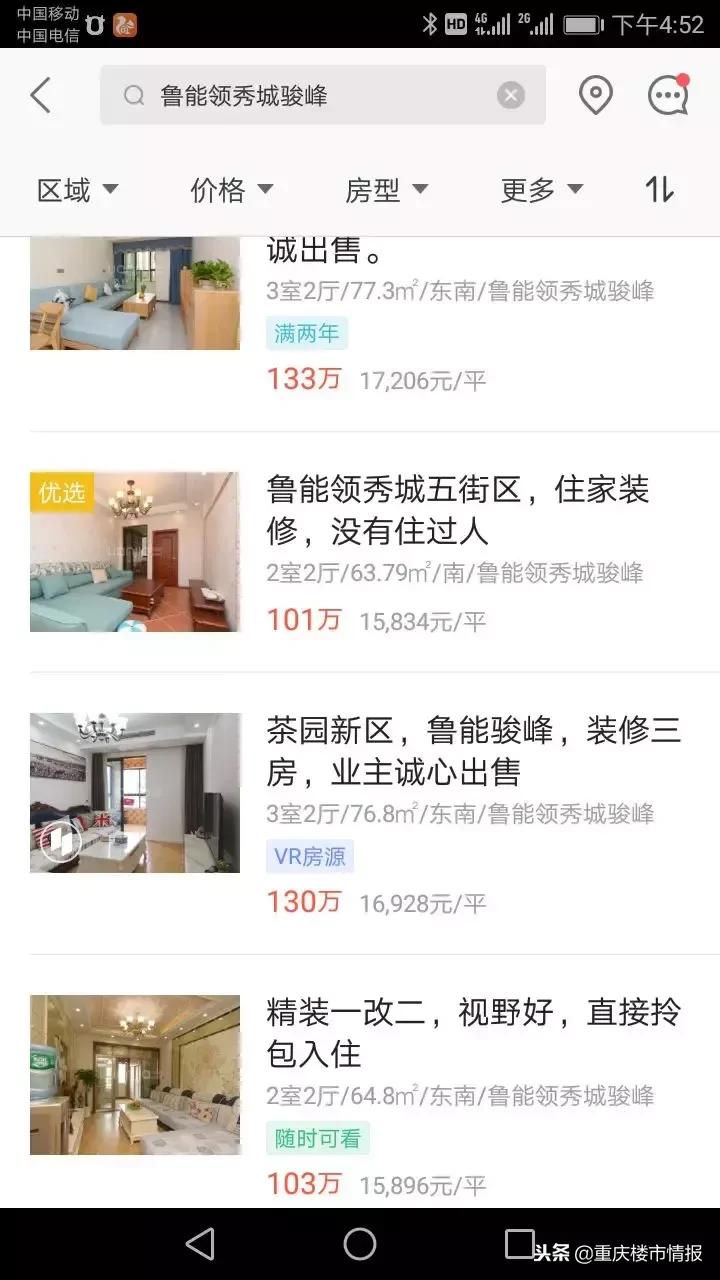This screenshot has width=720, height=1280.
Task: Tap the search input field at top
Action: pyautogui.click(x=300, y=94)
